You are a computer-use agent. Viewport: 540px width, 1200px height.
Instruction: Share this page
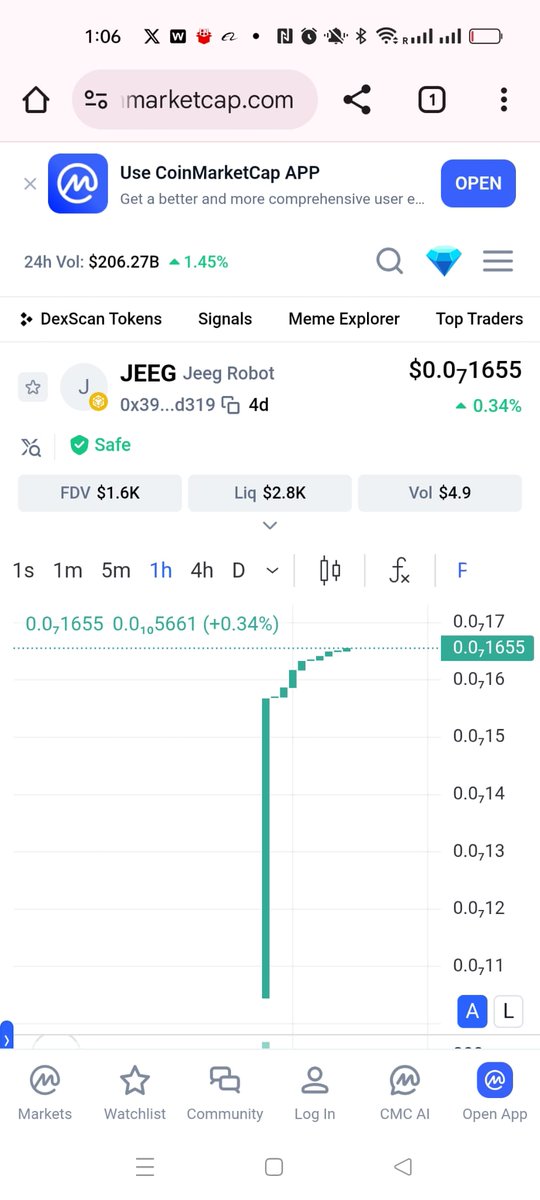(x=357, y=100)
